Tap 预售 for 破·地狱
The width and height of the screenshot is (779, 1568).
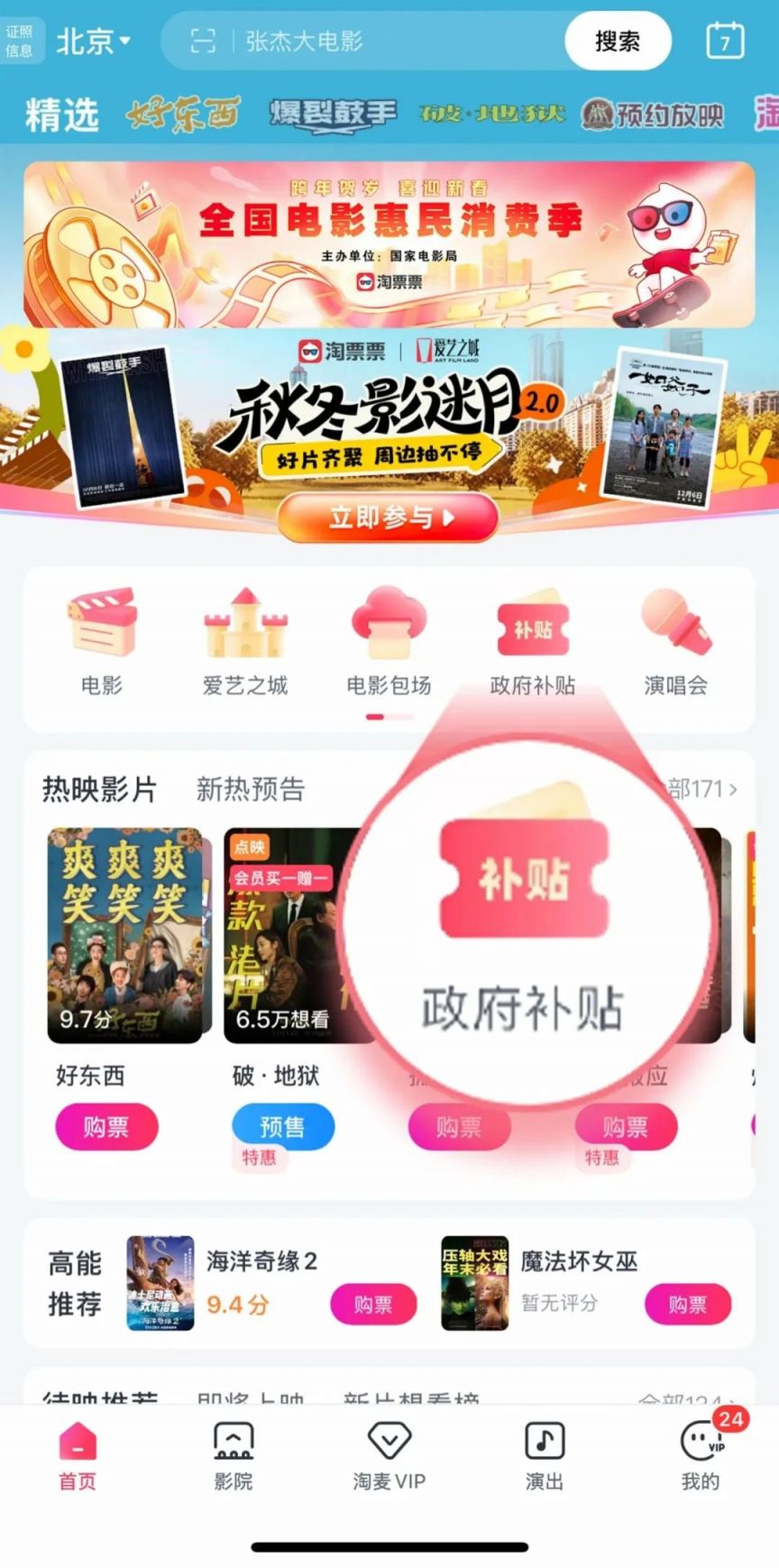(x=283, y=1126)
